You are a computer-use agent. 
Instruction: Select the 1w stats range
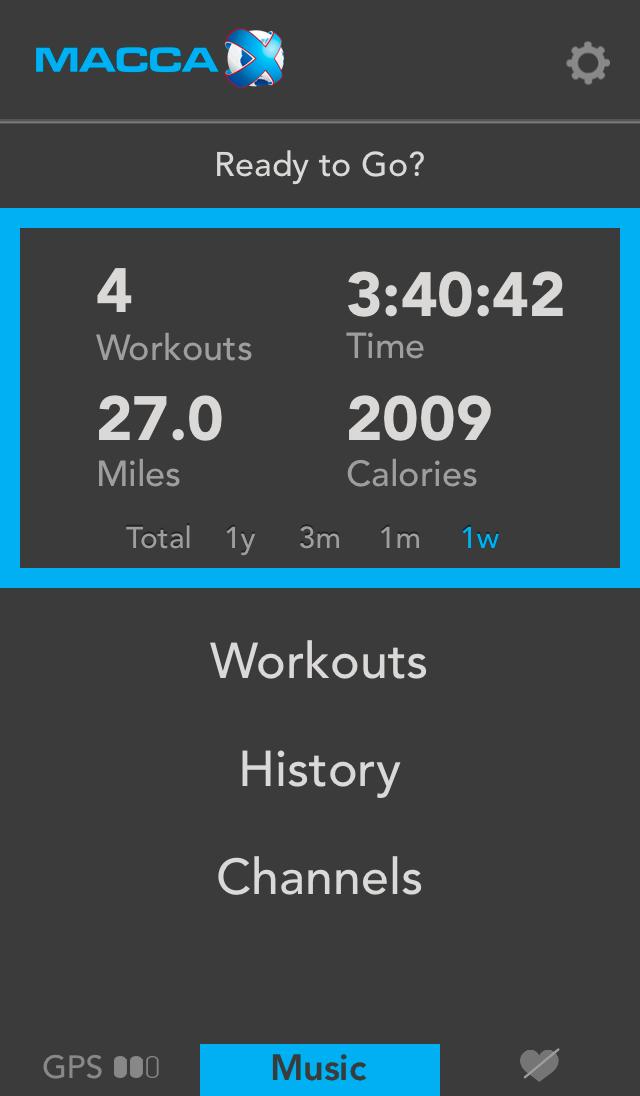coord(480,538)
